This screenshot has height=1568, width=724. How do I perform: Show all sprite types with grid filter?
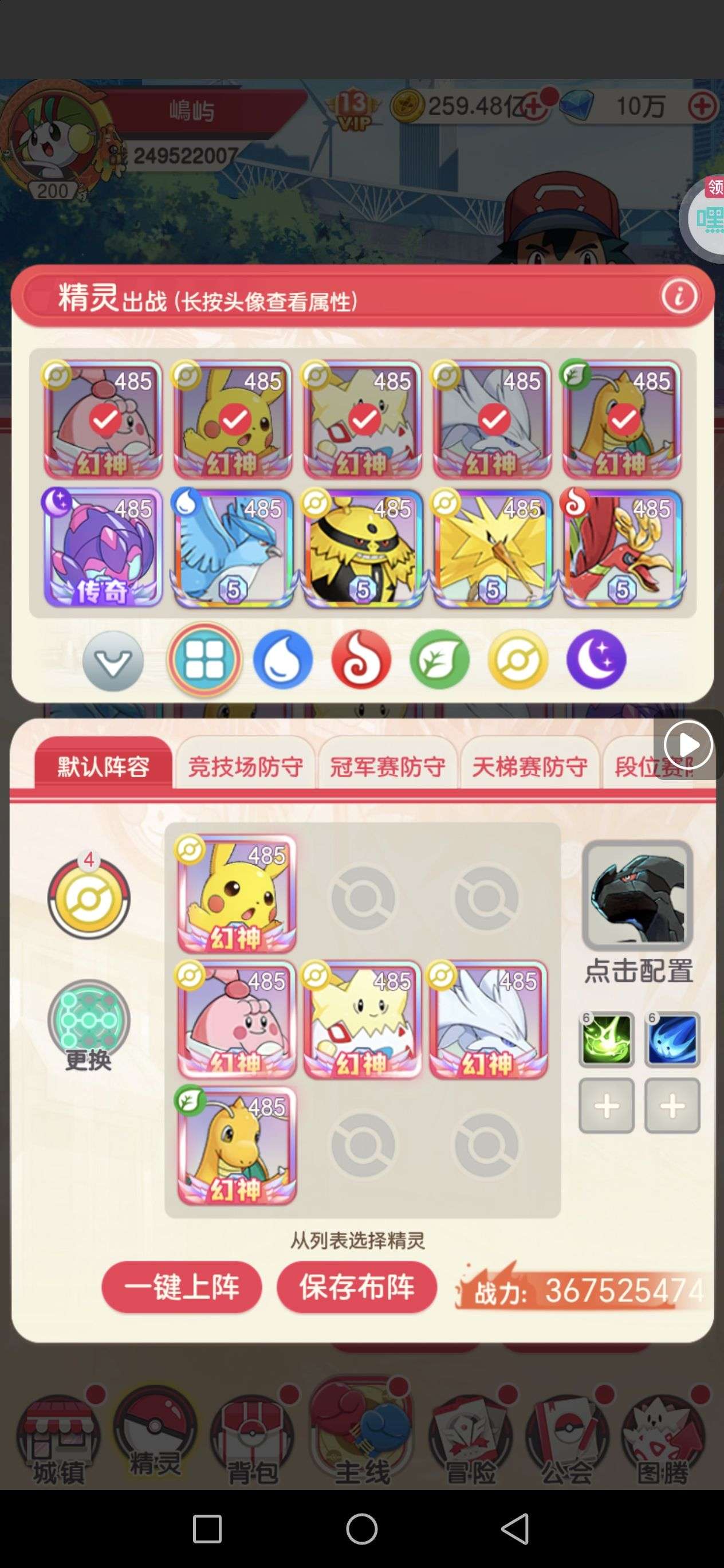click(204, 660)
